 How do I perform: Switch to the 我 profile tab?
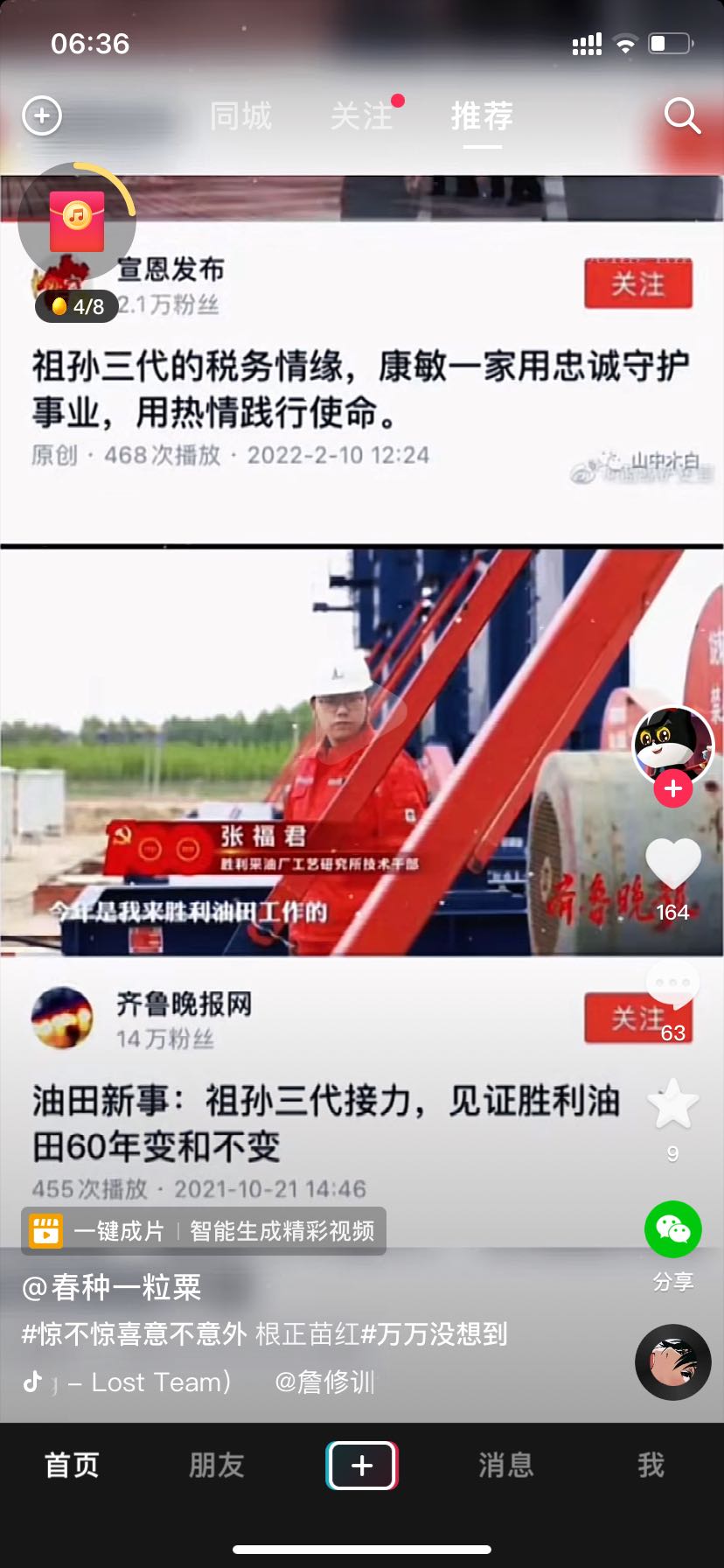click(x=651, y=1465)
